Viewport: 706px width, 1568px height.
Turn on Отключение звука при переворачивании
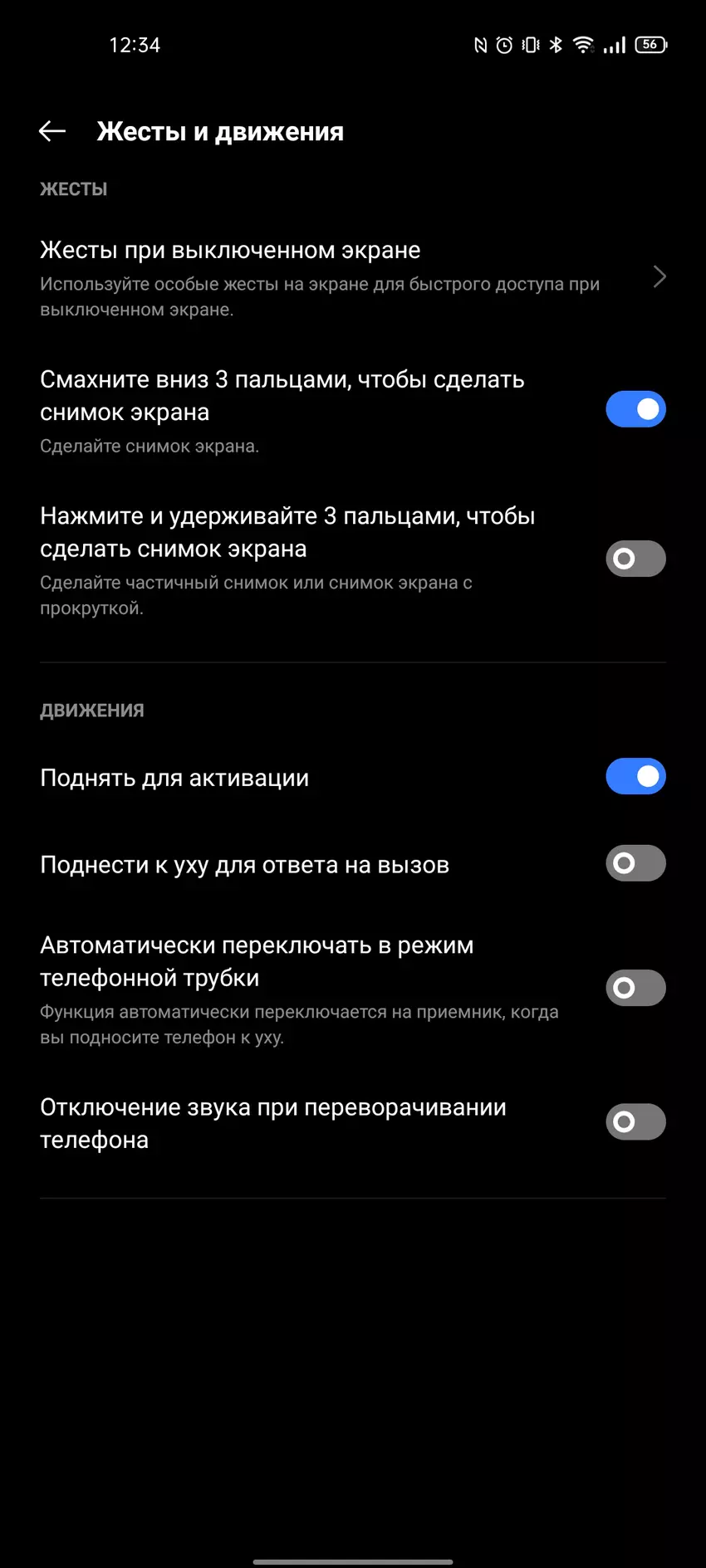pos(635,1122)
